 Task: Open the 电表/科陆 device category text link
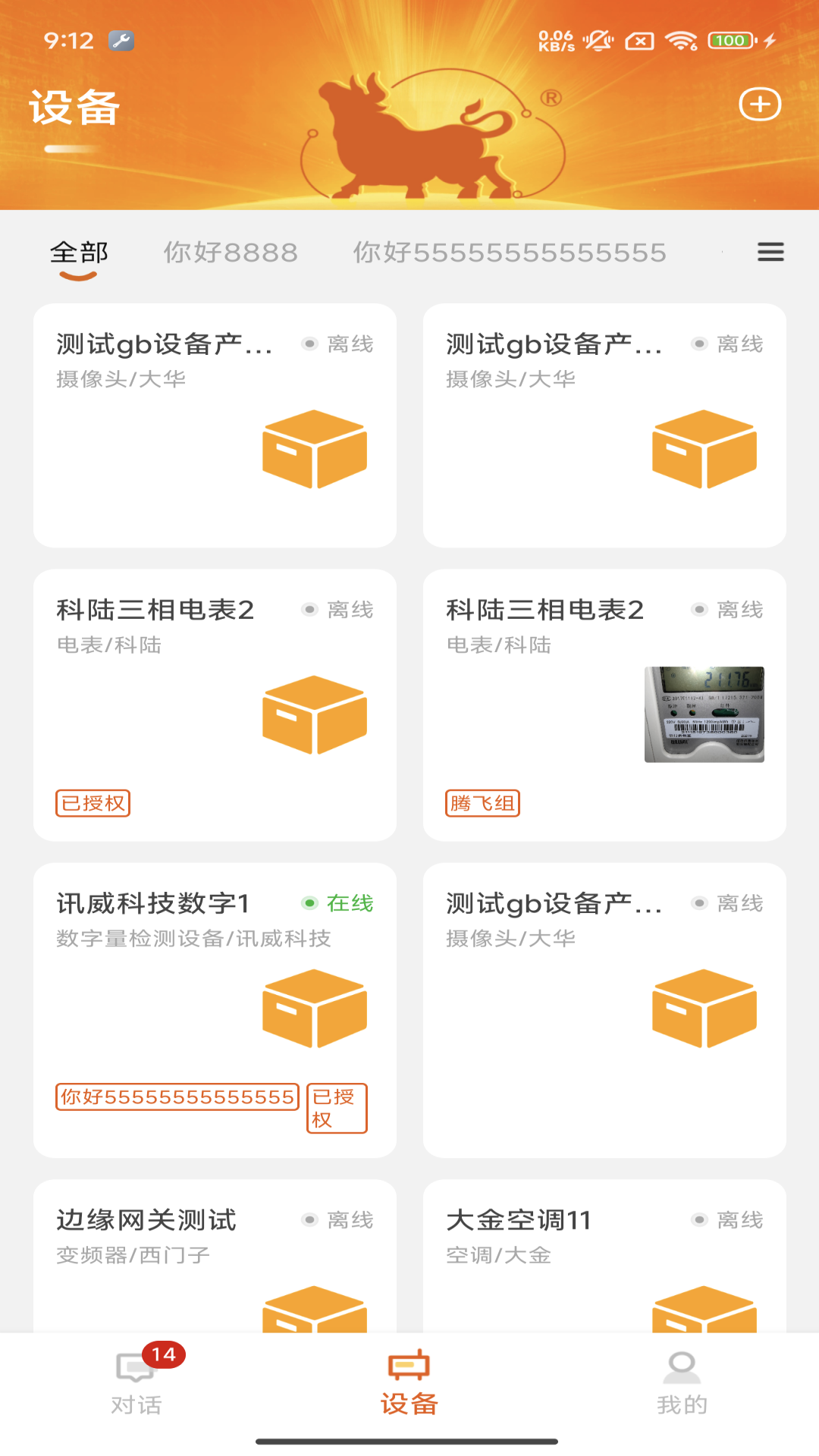point(108,645)
